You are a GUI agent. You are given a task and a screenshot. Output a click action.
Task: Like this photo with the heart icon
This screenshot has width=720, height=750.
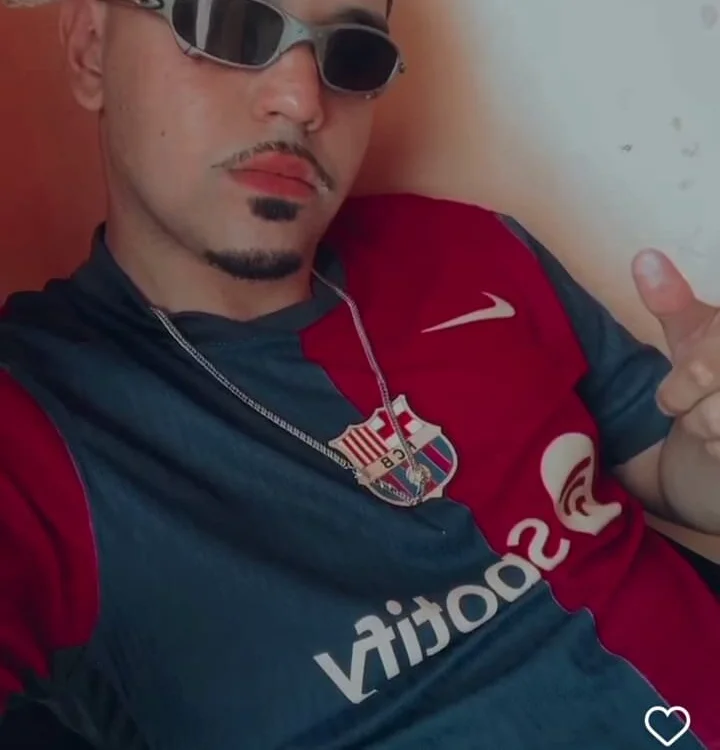(x=667, y=724)
